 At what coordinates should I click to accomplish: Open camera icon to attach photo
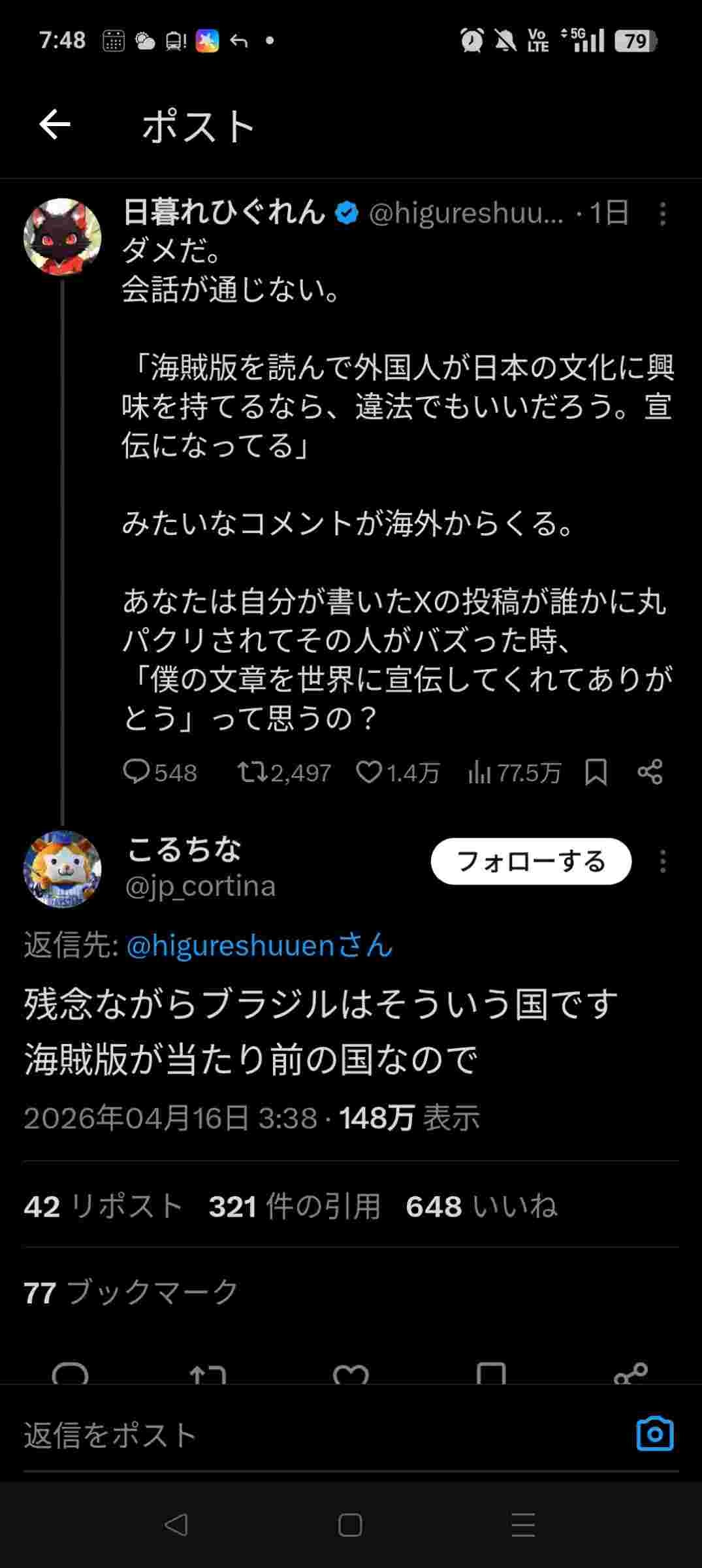[654, 1434]
